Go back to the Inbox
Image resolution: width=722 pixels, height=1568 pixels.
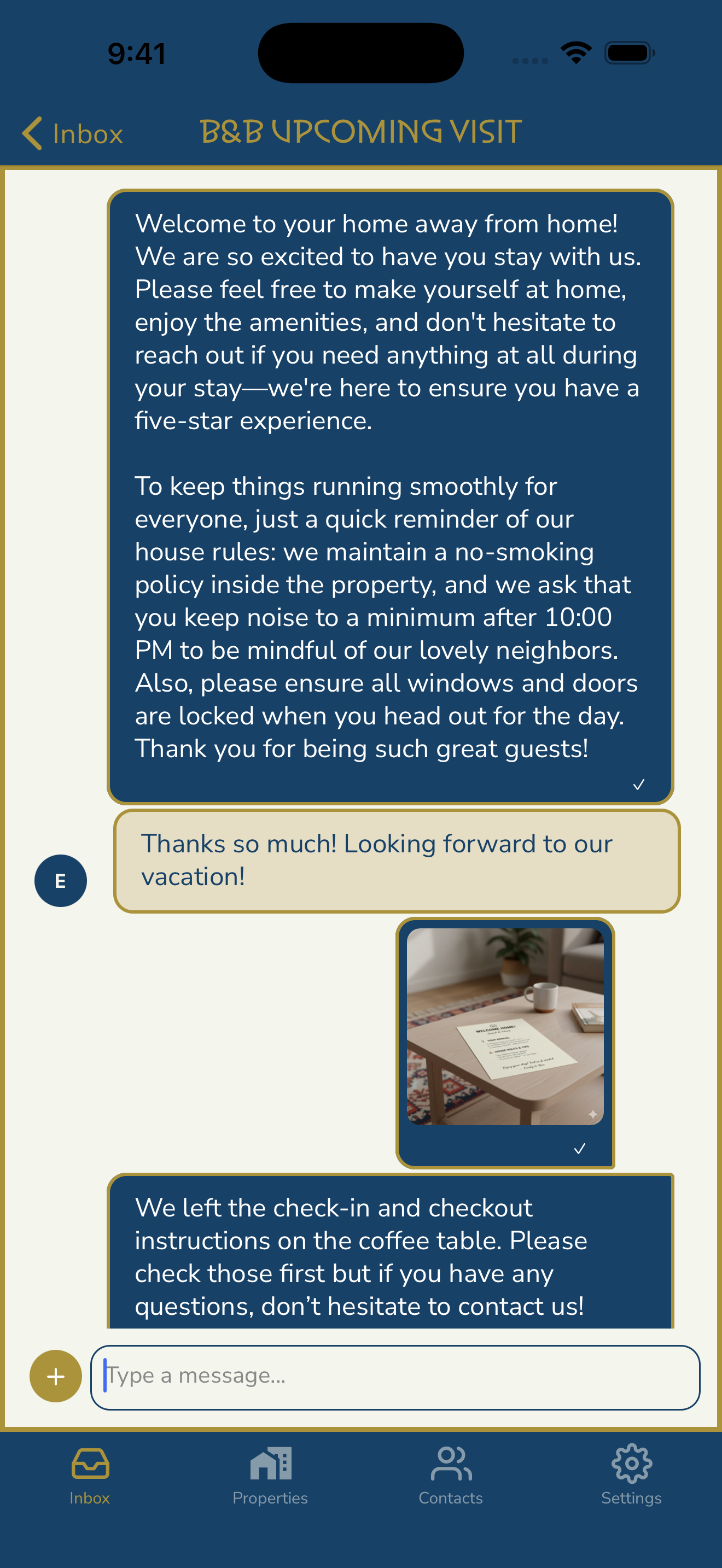point(72,133)
